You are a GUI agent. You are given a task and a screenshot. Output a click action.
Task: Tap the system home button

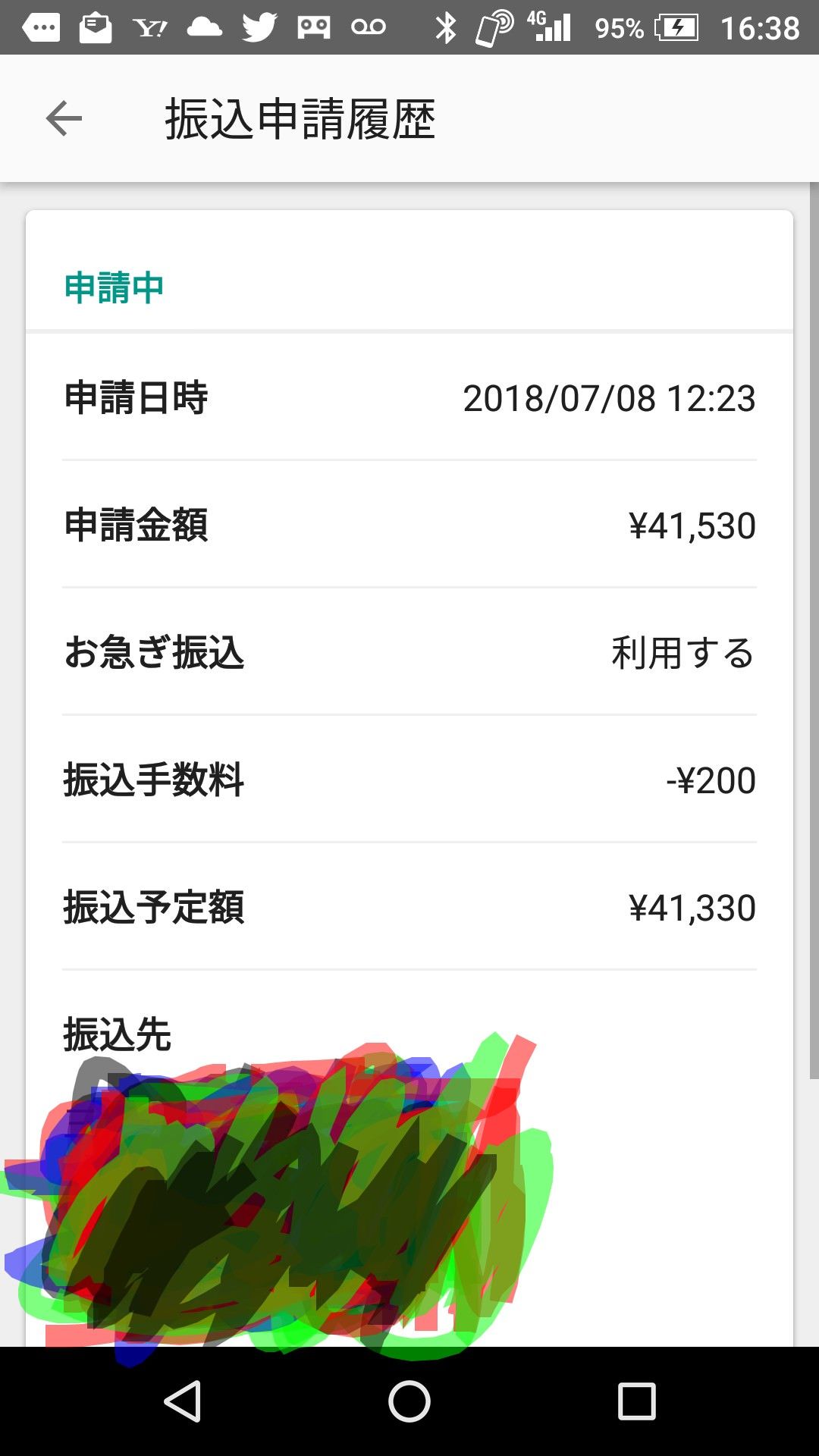pos(409,1401)
